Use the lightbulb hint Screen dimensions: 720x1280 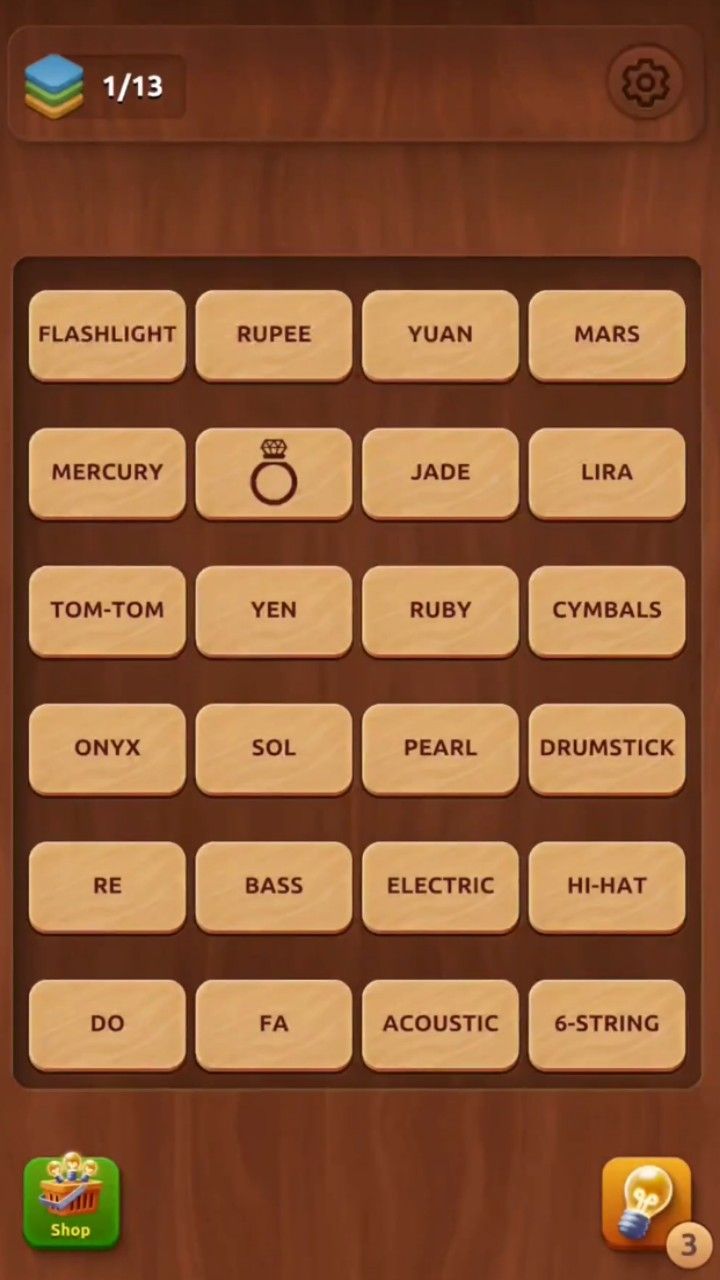coord(647,1203)
